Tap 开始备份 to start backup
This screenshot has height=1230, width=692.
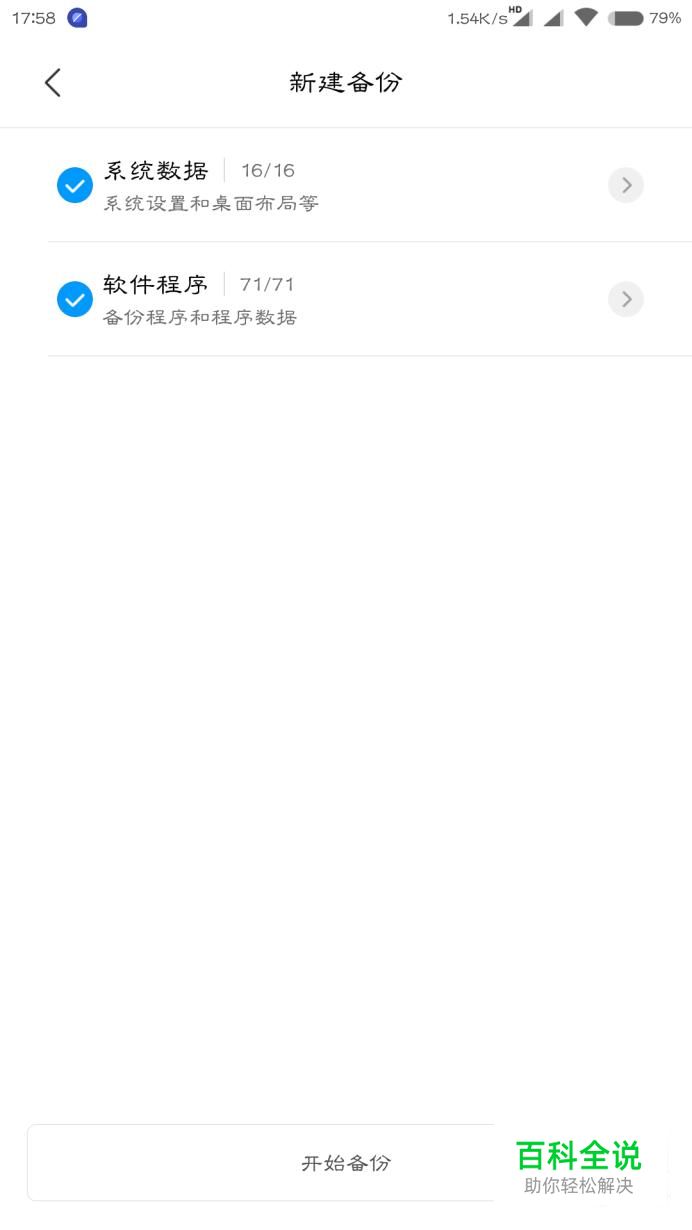click(x=346, y=1163)
